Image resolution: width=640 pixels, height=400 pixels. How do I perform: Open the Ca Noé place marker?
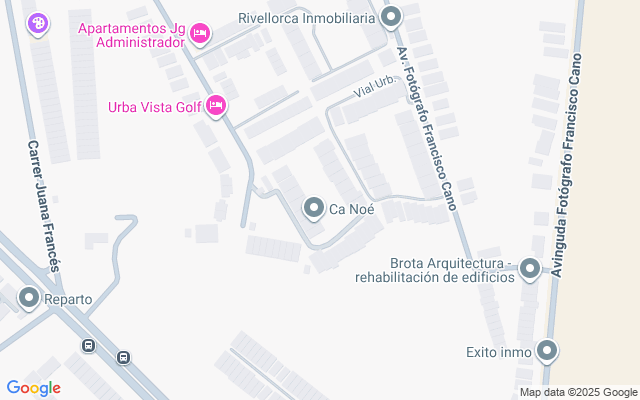pos(314,208)
